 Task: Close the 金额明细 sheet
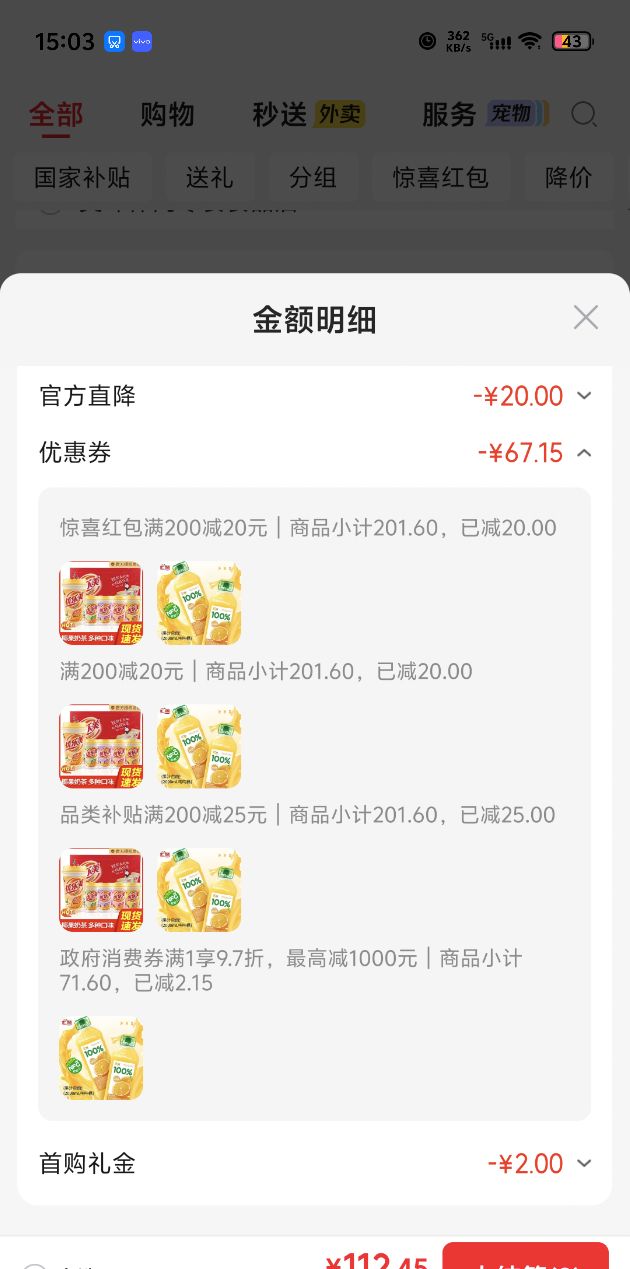pyautogui.click(x=586, y=318)
